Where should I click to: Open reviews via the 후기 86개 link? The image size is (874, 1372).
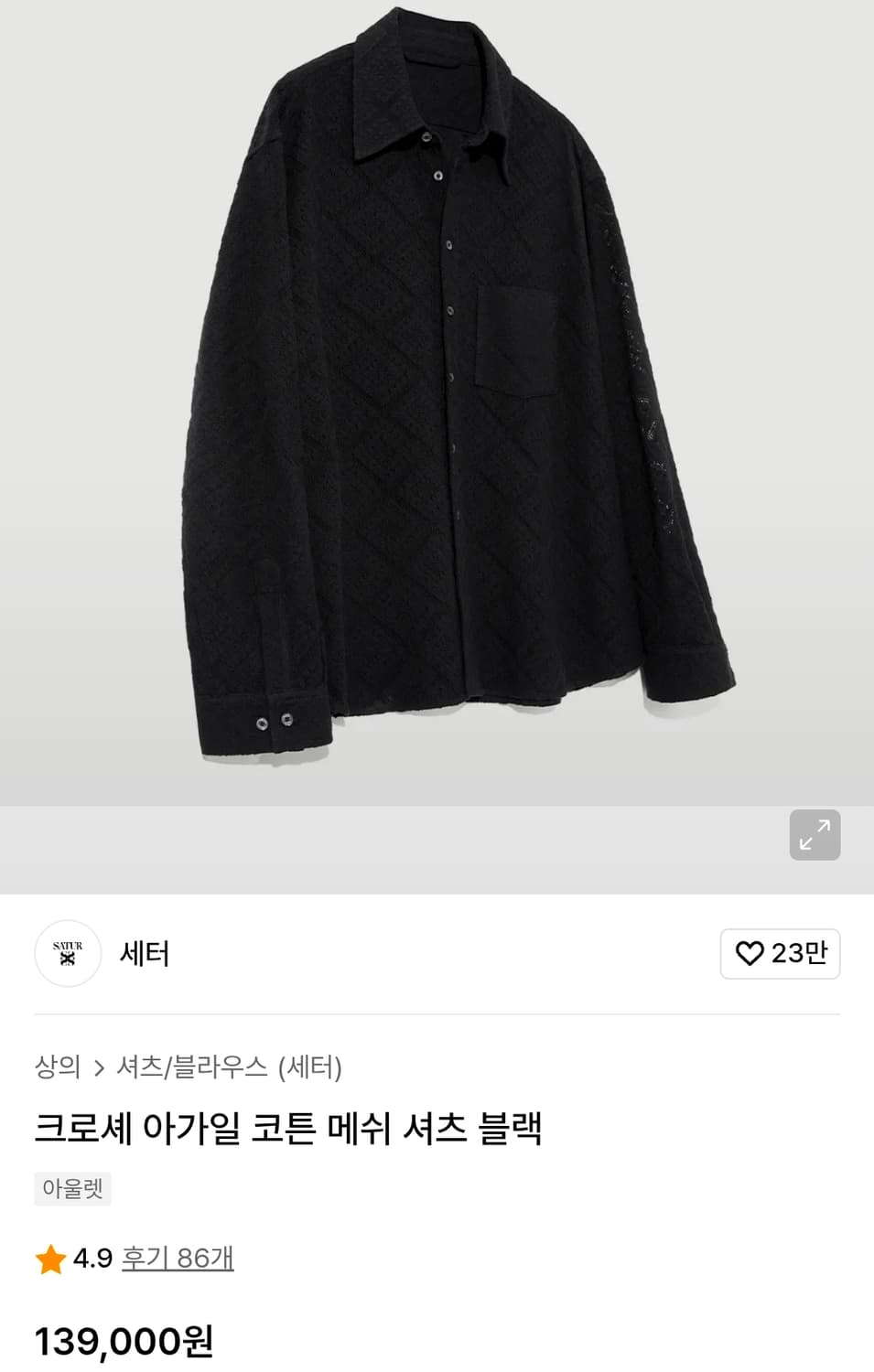point(178,1258)
